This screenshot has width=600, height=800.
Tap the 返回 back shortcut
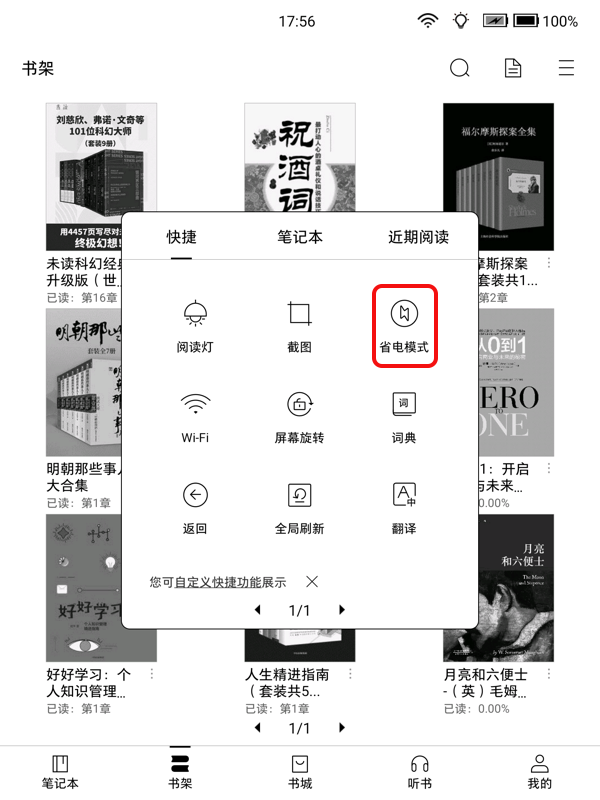click(x=195, y=506)
